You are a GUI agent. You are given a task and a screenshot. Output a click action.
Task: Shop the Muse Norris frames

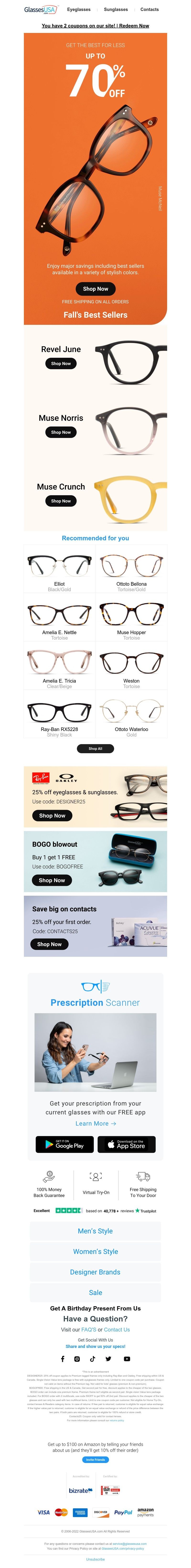(x=61, y=432)
